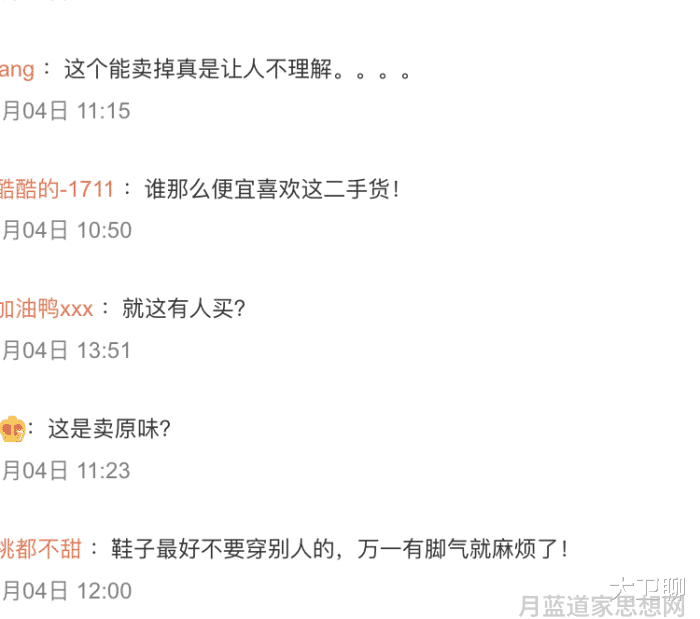Open the profile of user ending in 'ang'

tap(17, 70)
